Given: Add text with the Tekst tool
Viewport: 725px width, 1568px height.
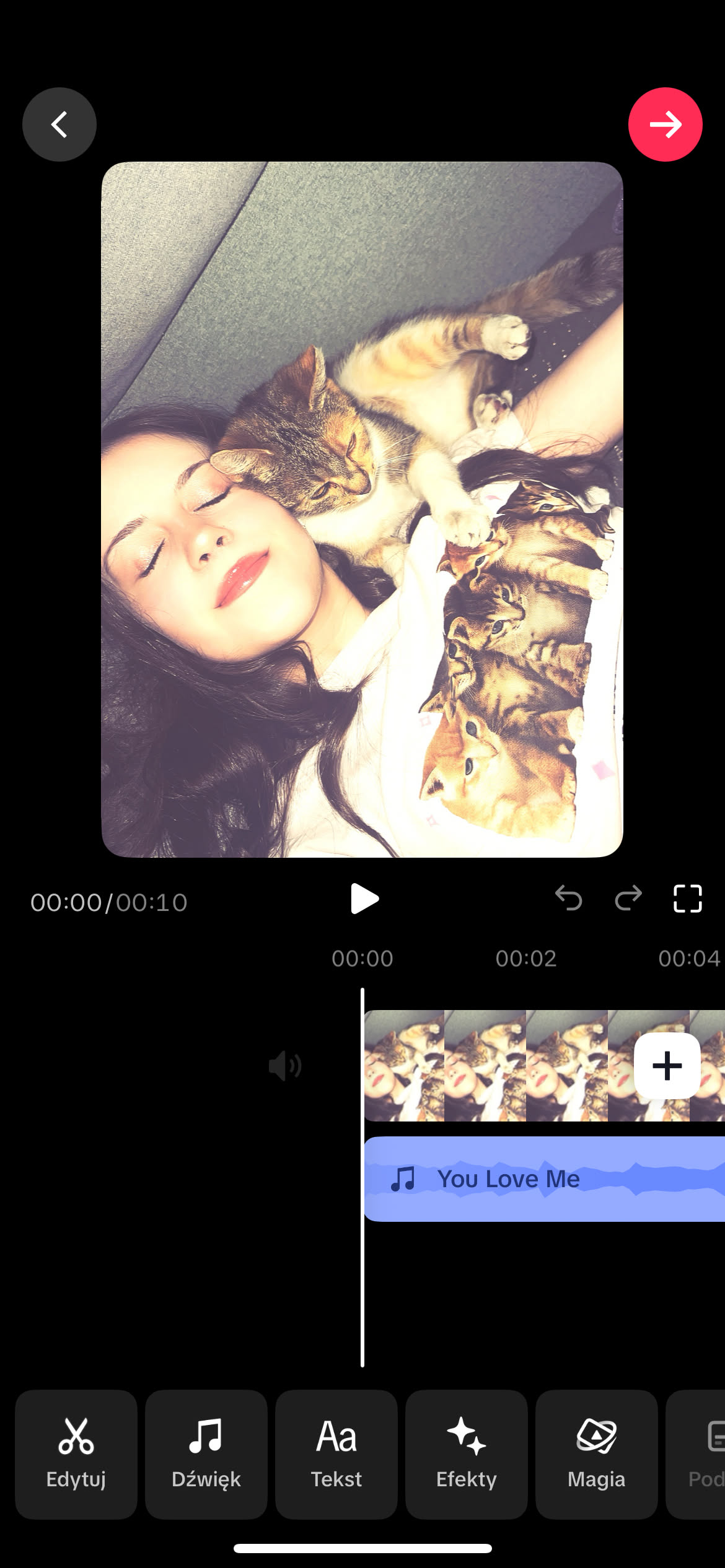Looking at the screenshot, I should click(x=336, y=1454).
